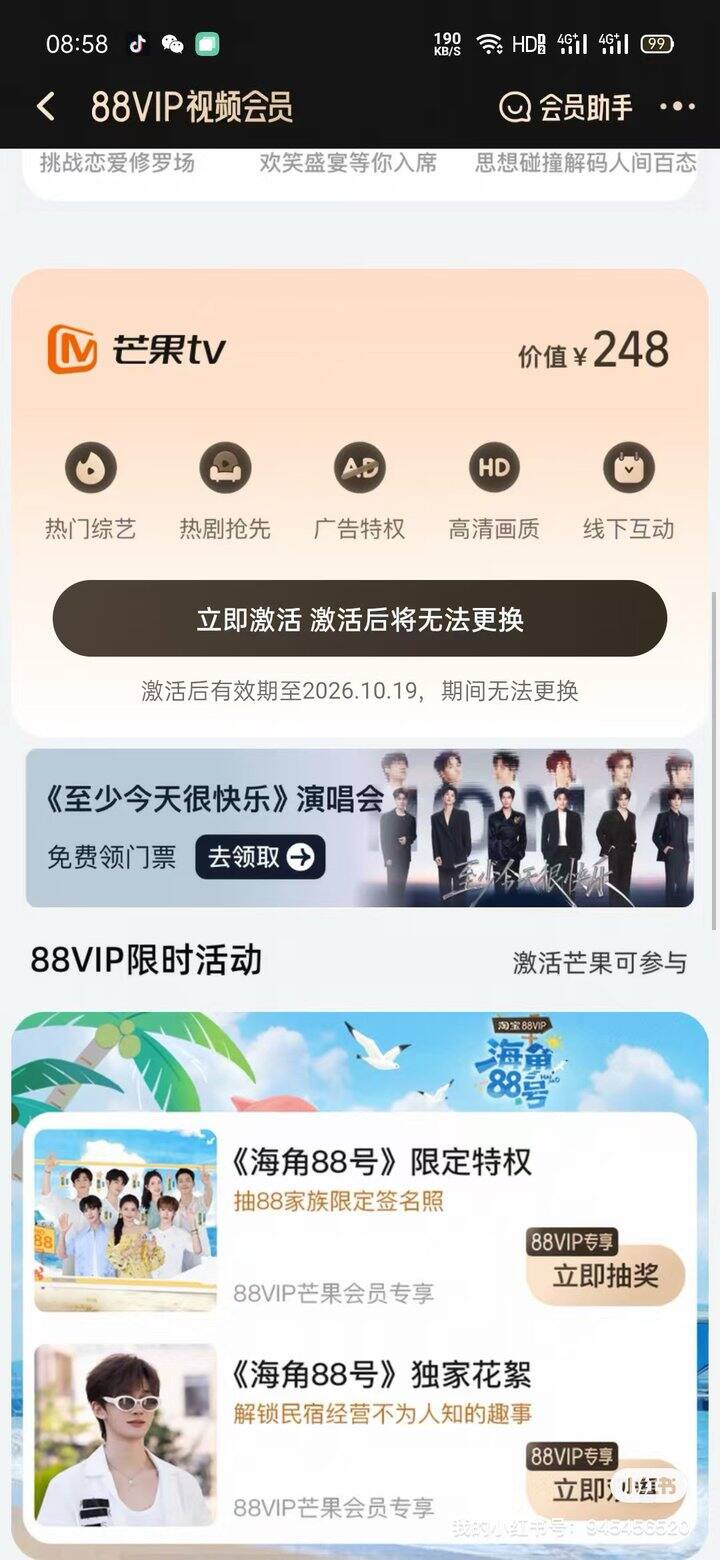
Task: Open the 会员助手 assistant icon
Action: [513, 107]
